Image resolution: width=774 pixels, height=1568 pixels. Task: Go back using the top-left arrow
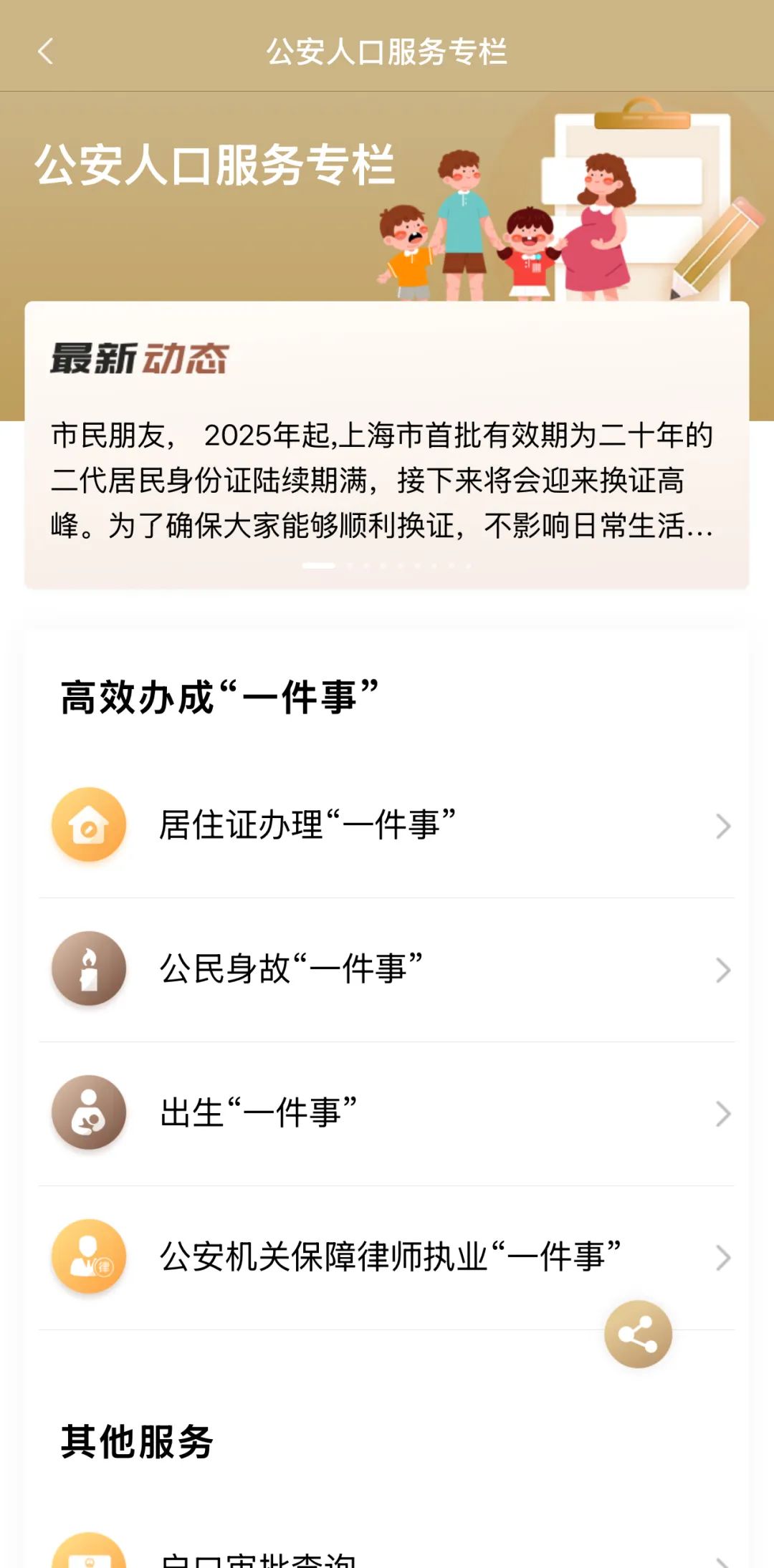pyautogui.click(x=46, y=52)
